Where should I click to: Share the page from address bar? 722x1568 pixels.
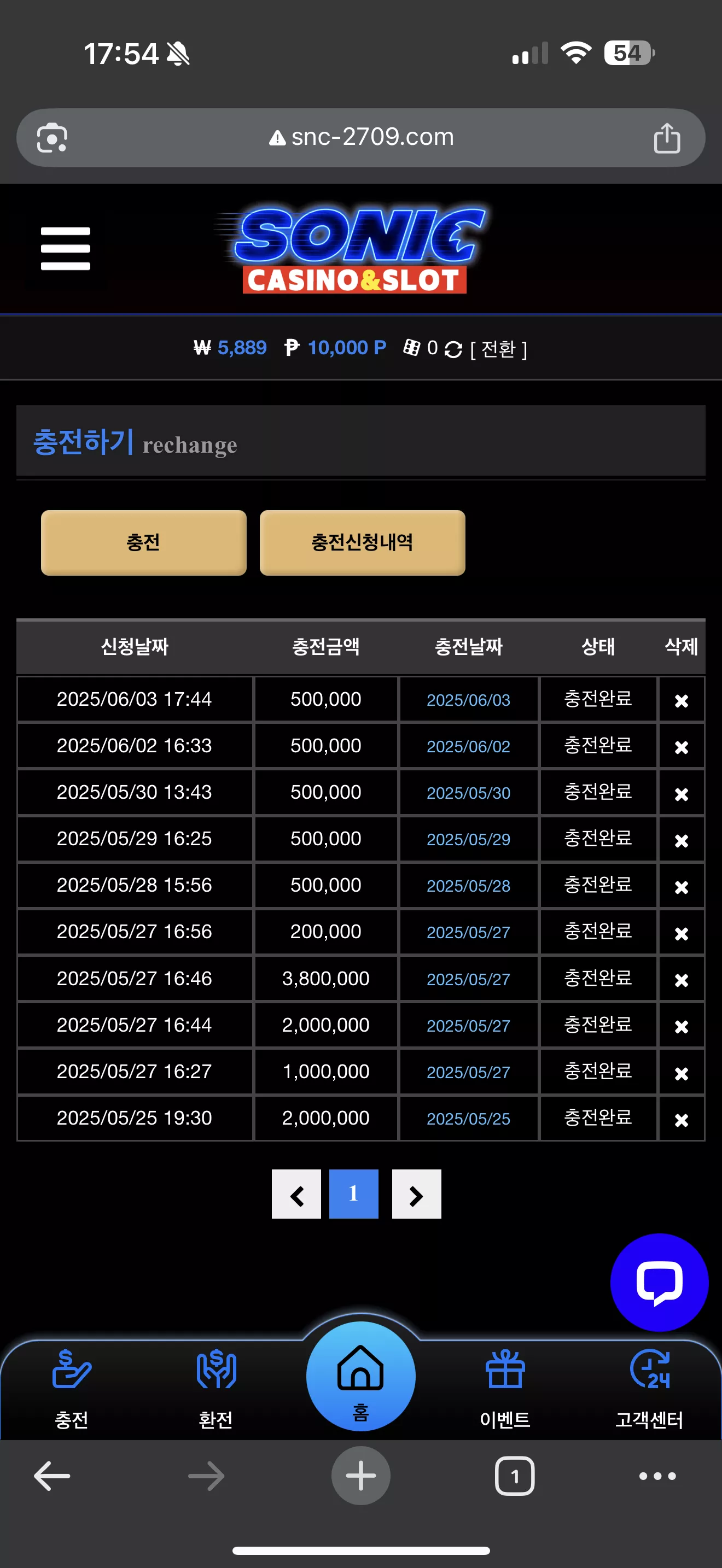[667, 138]
